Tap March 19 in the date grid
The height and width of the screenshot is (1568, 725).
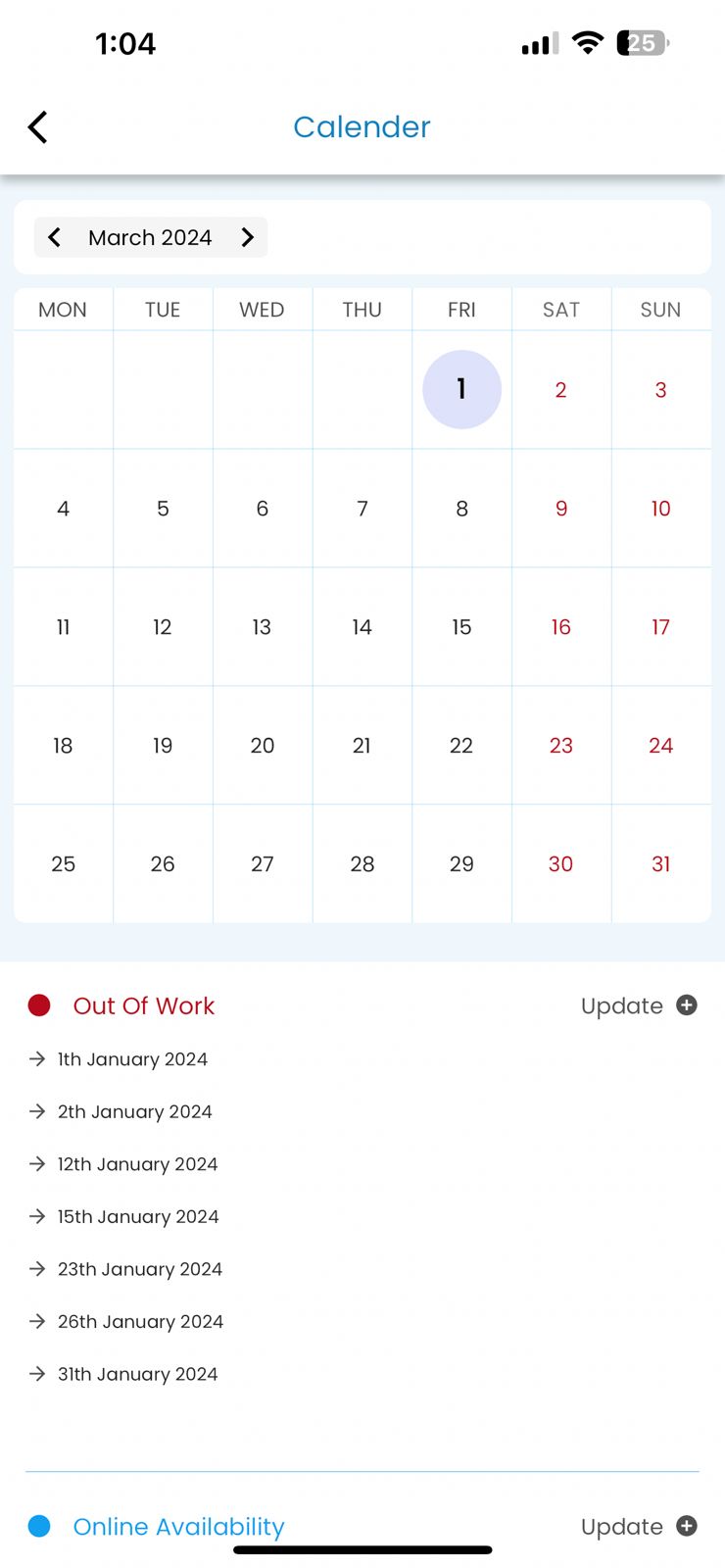(163, 746)
